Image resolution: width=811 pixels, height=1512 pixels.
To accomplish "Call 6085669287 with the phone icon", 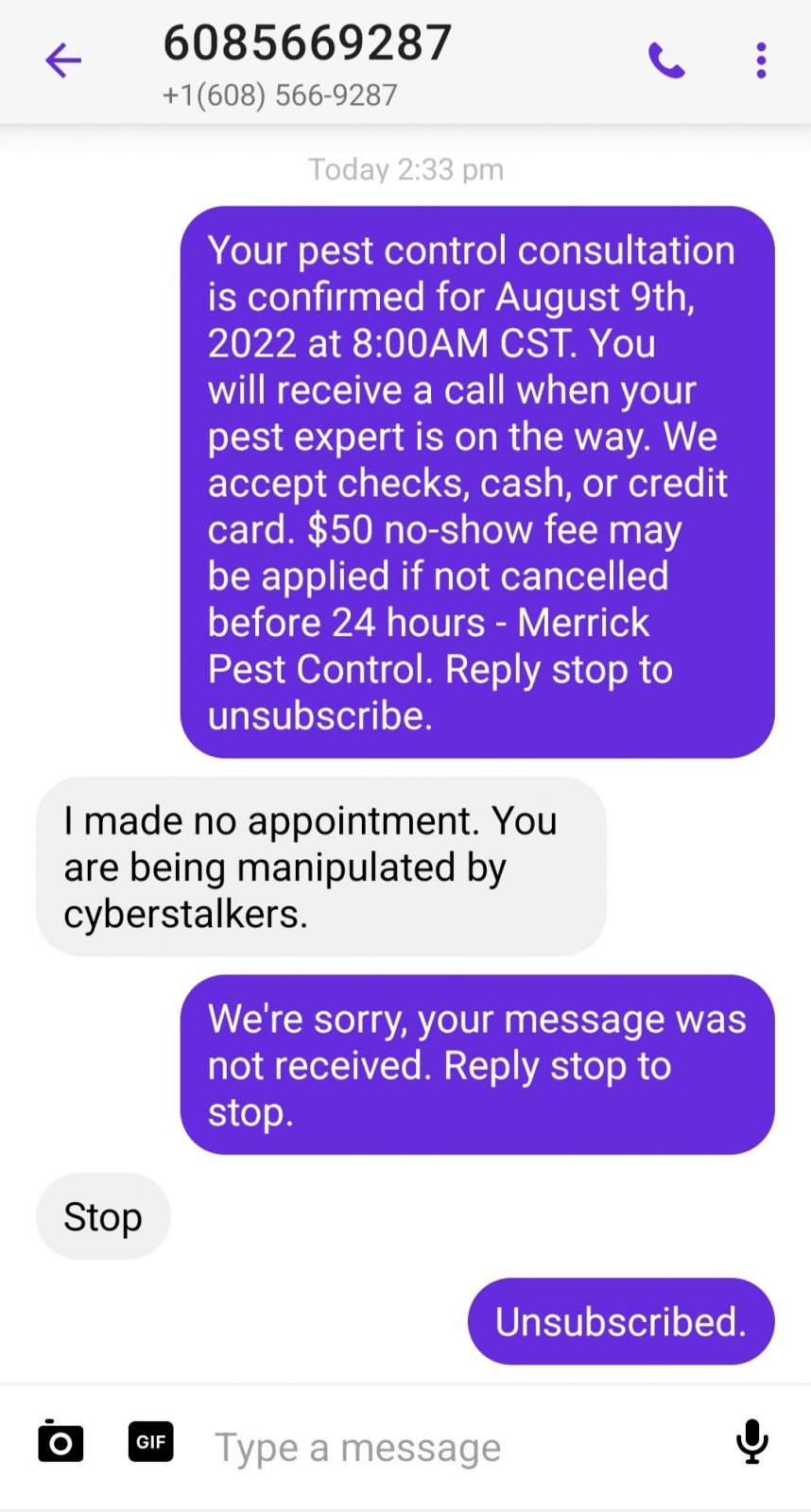I will 666,60.
